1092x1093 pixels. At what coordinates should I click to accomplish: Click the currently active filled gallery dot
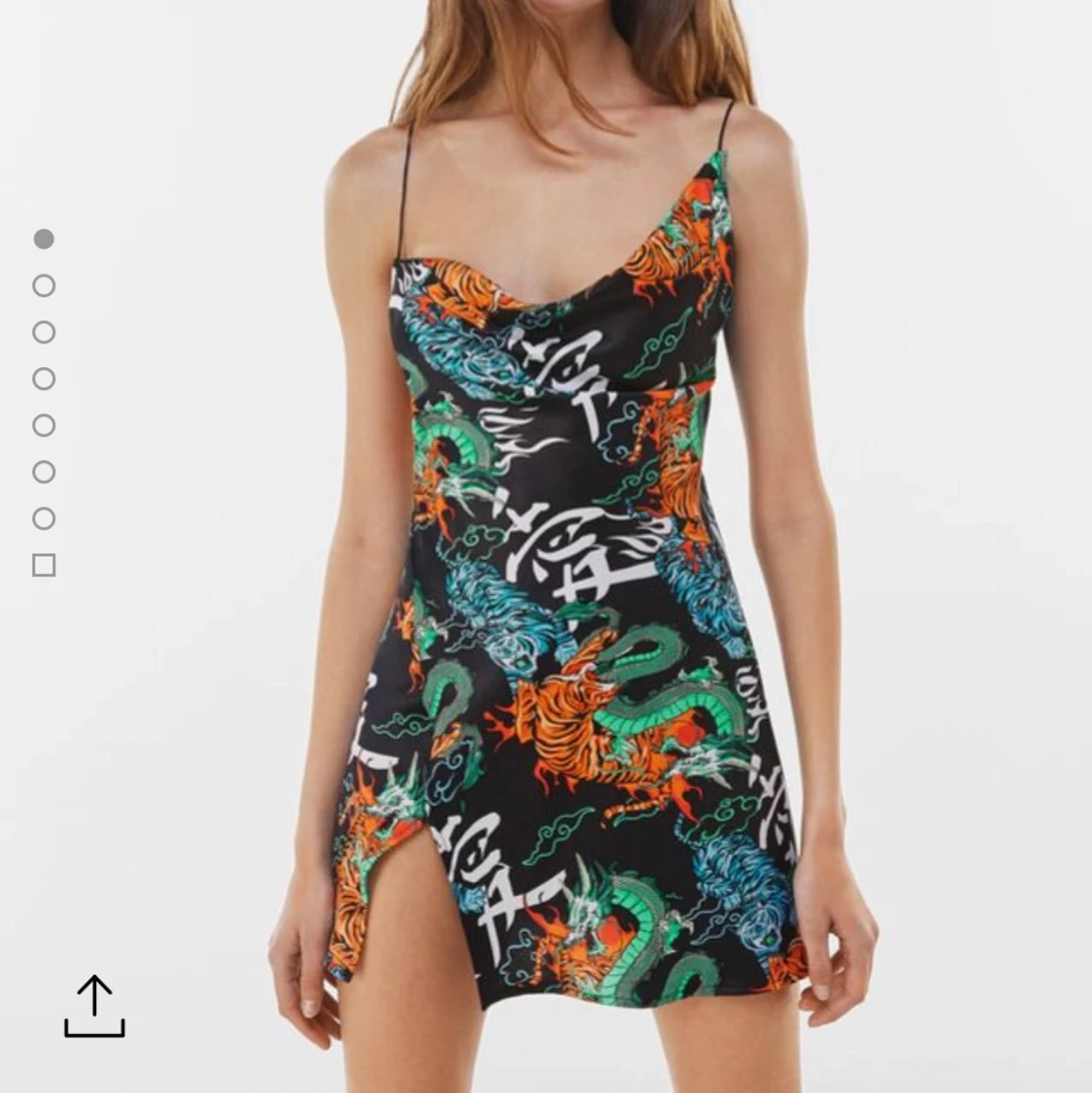(x=43, y=238)
